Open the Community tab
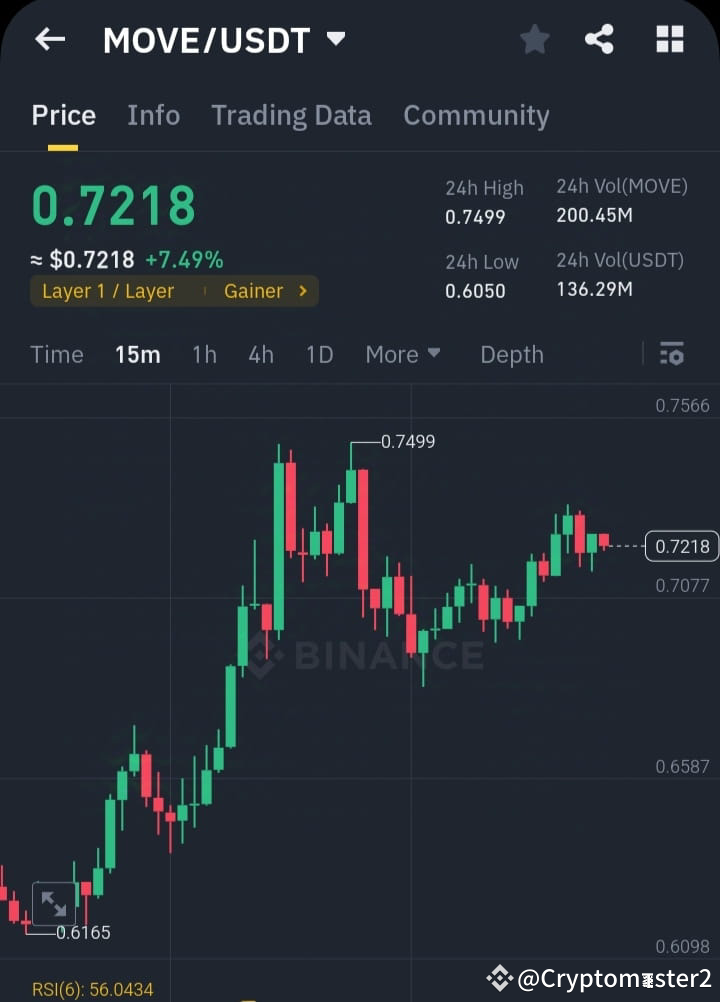 [x=477, y=115]
